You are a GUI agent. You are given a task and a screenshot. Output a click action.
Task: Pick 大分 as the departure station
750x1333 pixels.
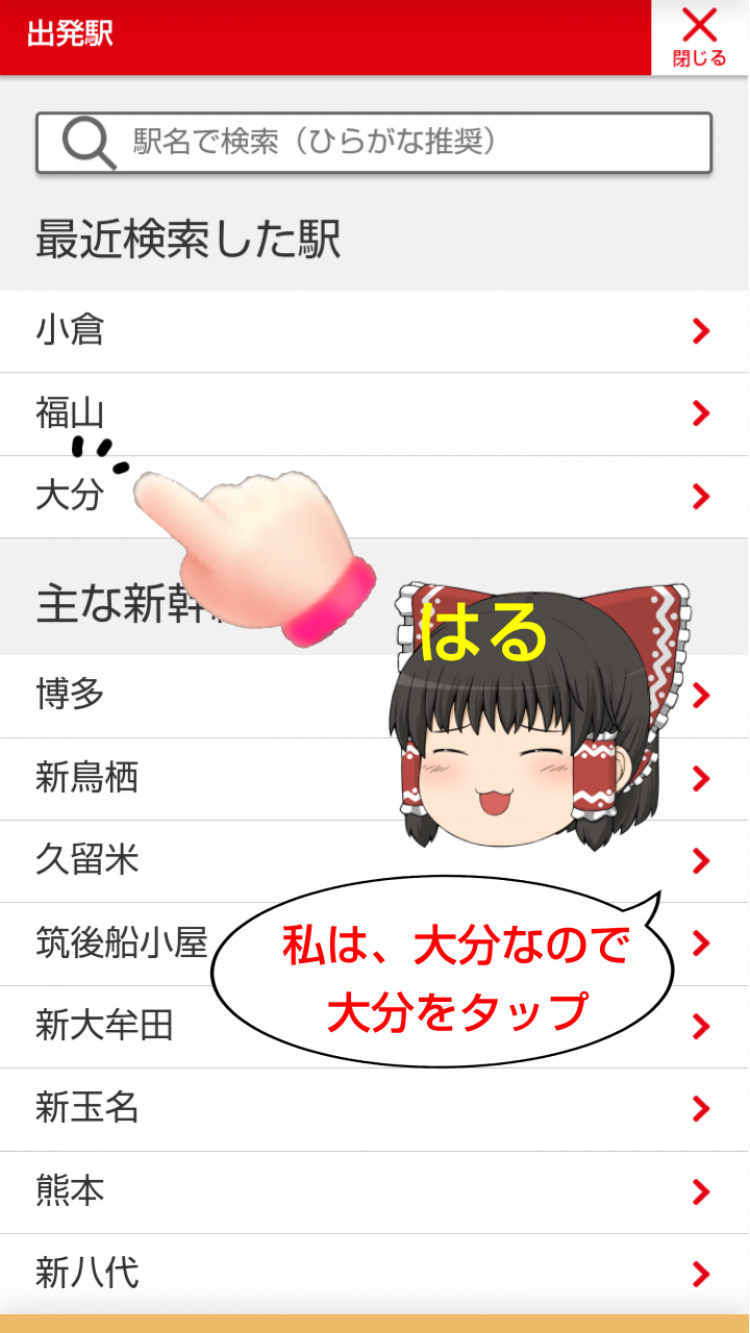pos(70,496)
